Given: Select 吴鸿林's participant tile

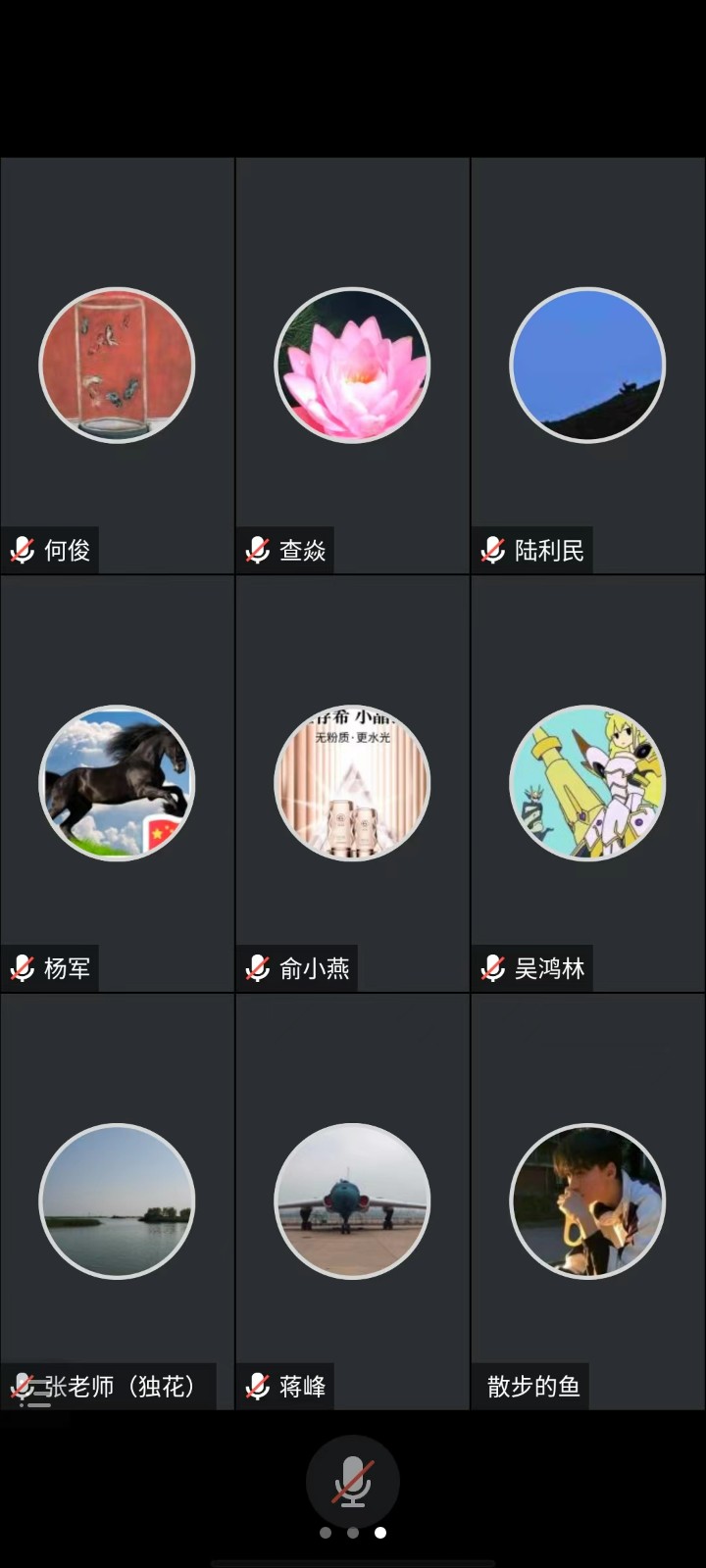Looking at the screenshot, I should point(587,783).
